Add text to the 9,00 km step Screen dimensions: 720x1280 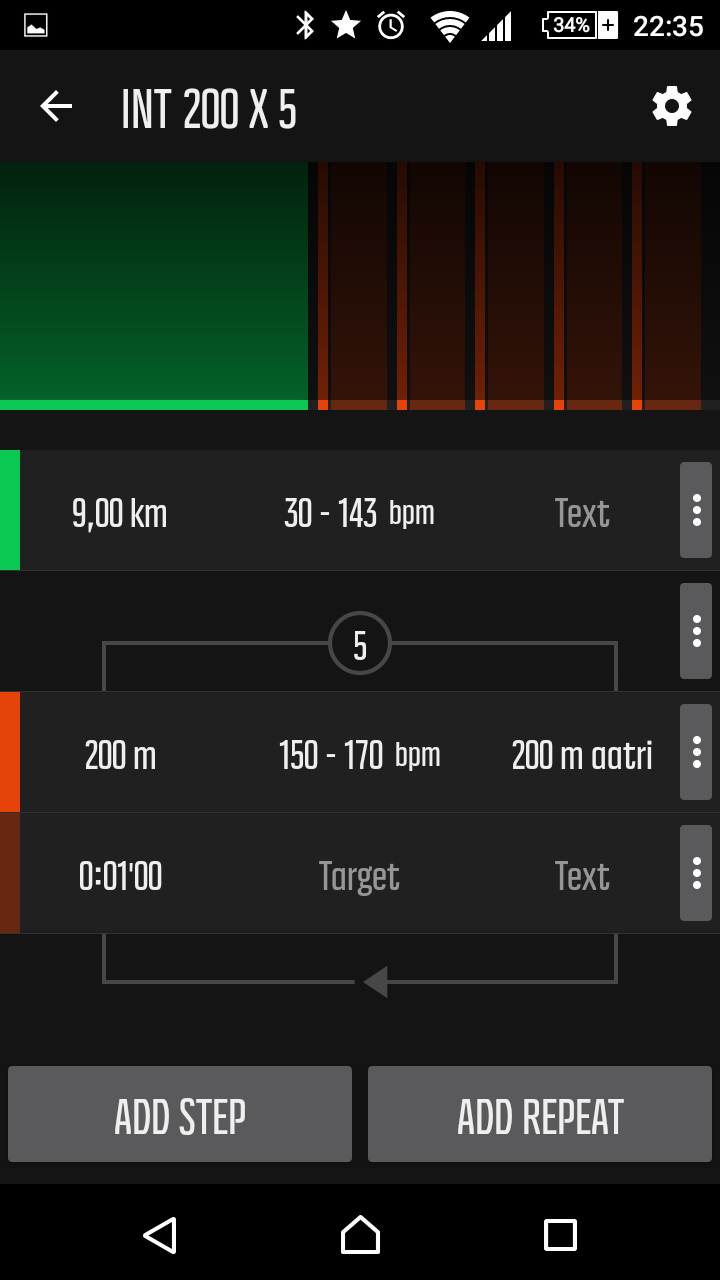pos(582,513)
